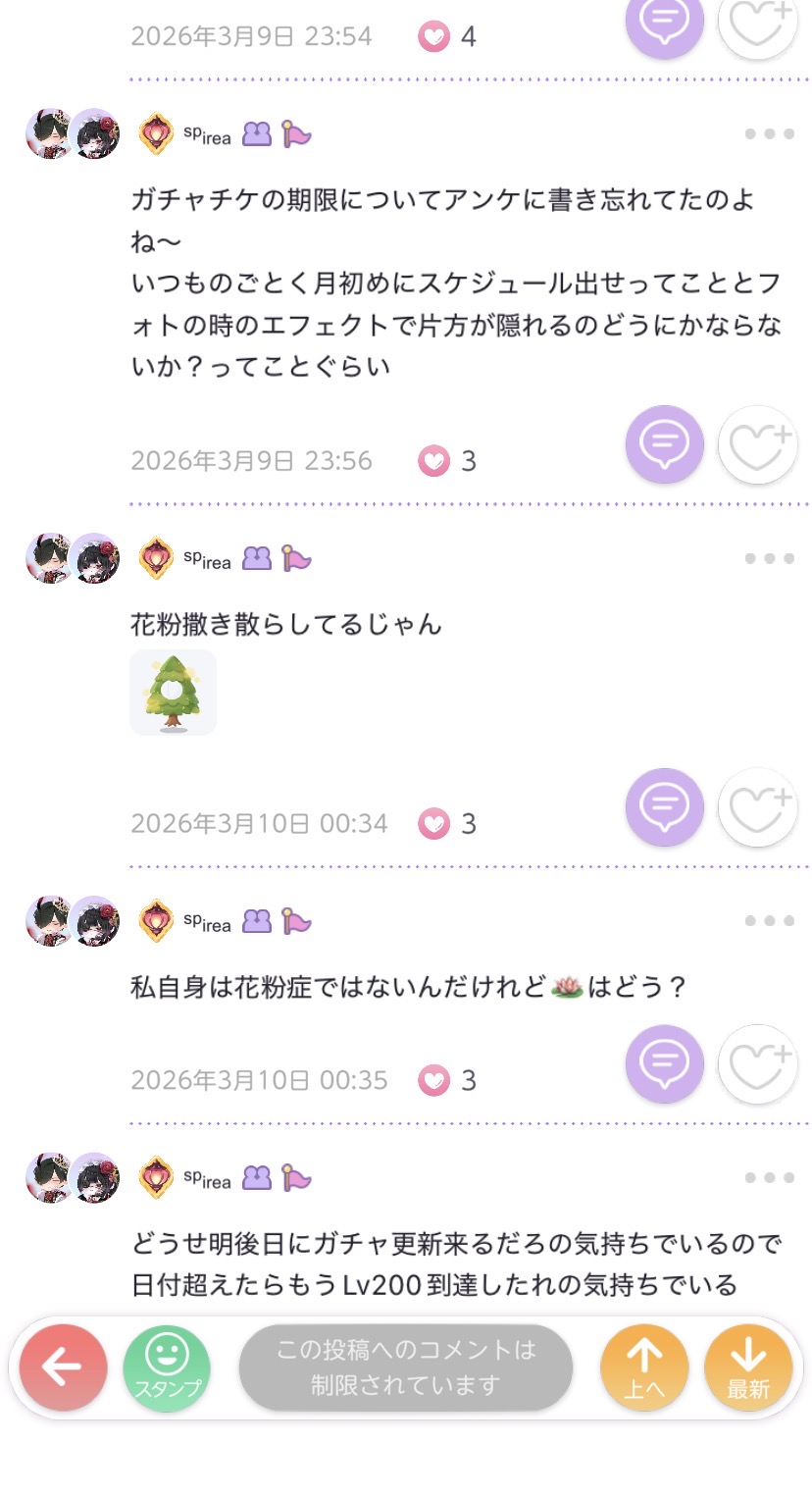Reply to the 花粉撒き散らしてるじゃん comment
The image size is (812, 1496).
pos(665,806)
